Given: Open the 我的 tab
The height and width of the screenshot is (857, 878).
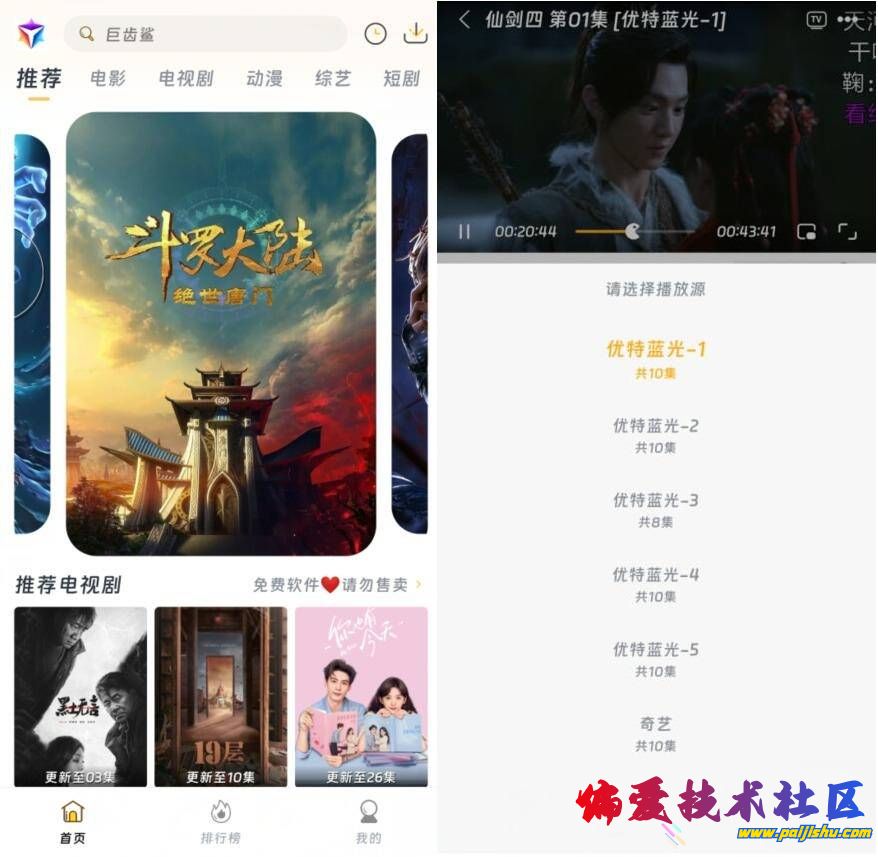Looking at the screenshot, I should 368,822.
